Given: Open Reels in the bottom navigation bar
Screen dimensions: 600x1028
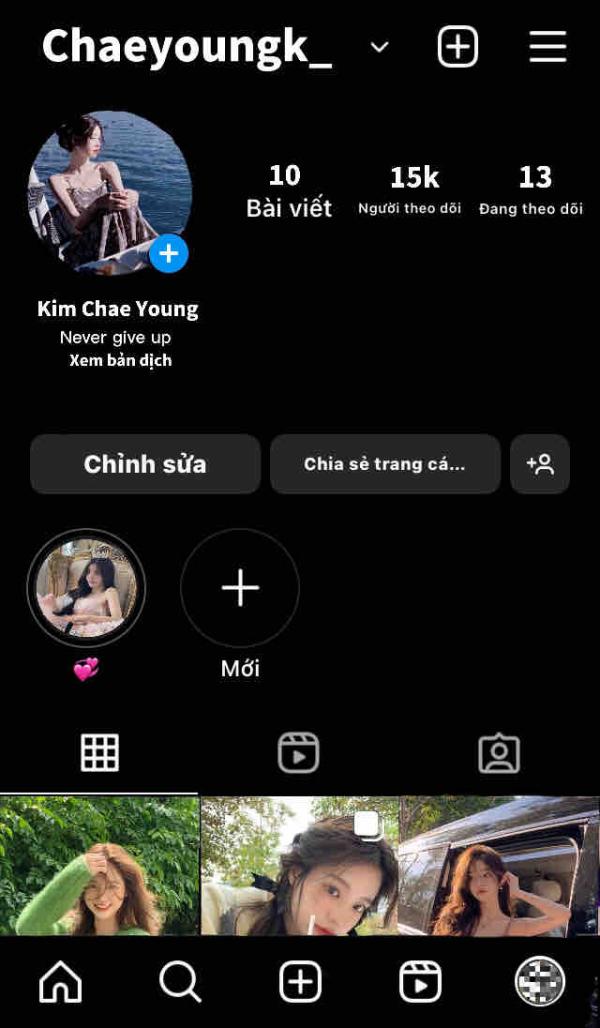Looking at the screenshot, I should [x=420, y=983].
